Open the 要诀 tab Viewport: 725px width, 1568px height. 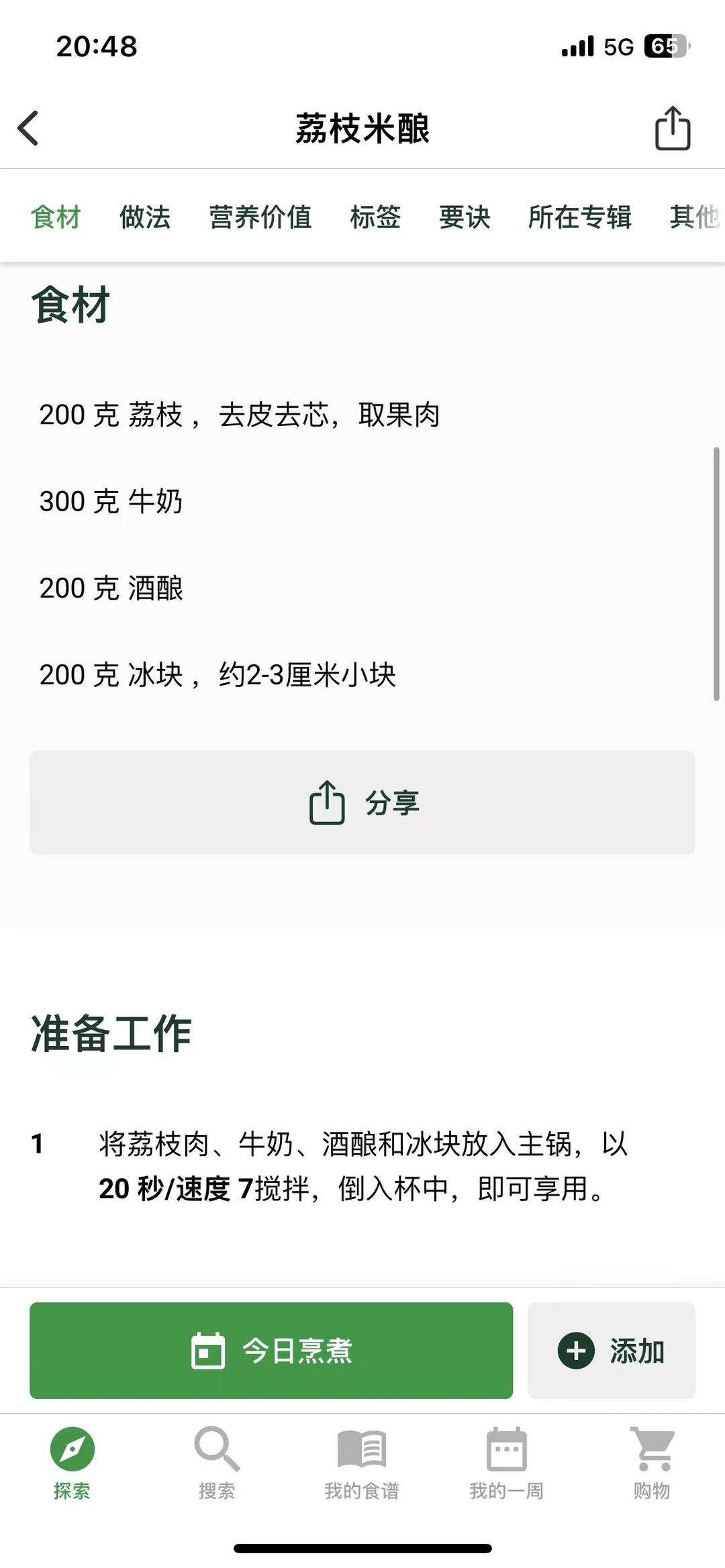[465, 217]
